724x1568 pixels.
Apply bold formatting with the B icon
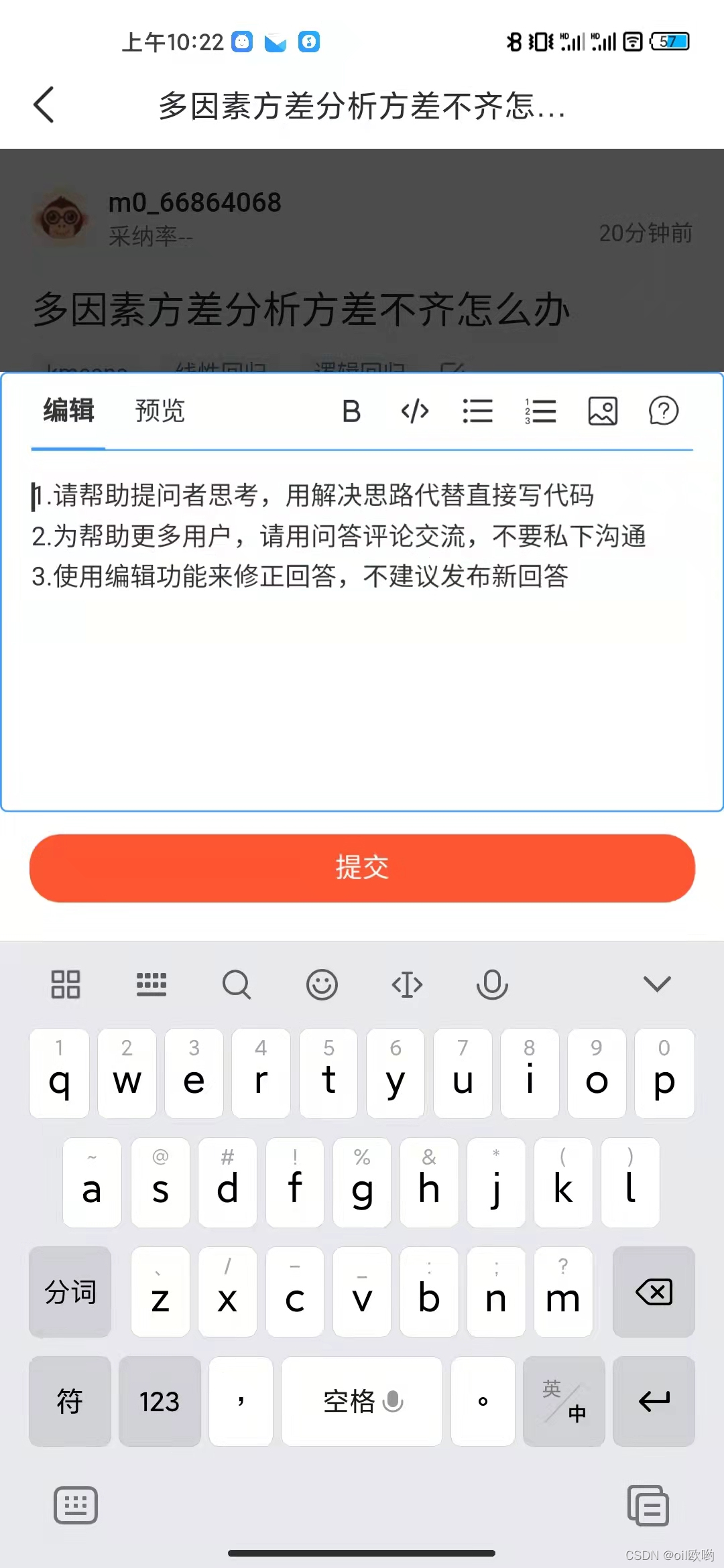click(351, 411)
